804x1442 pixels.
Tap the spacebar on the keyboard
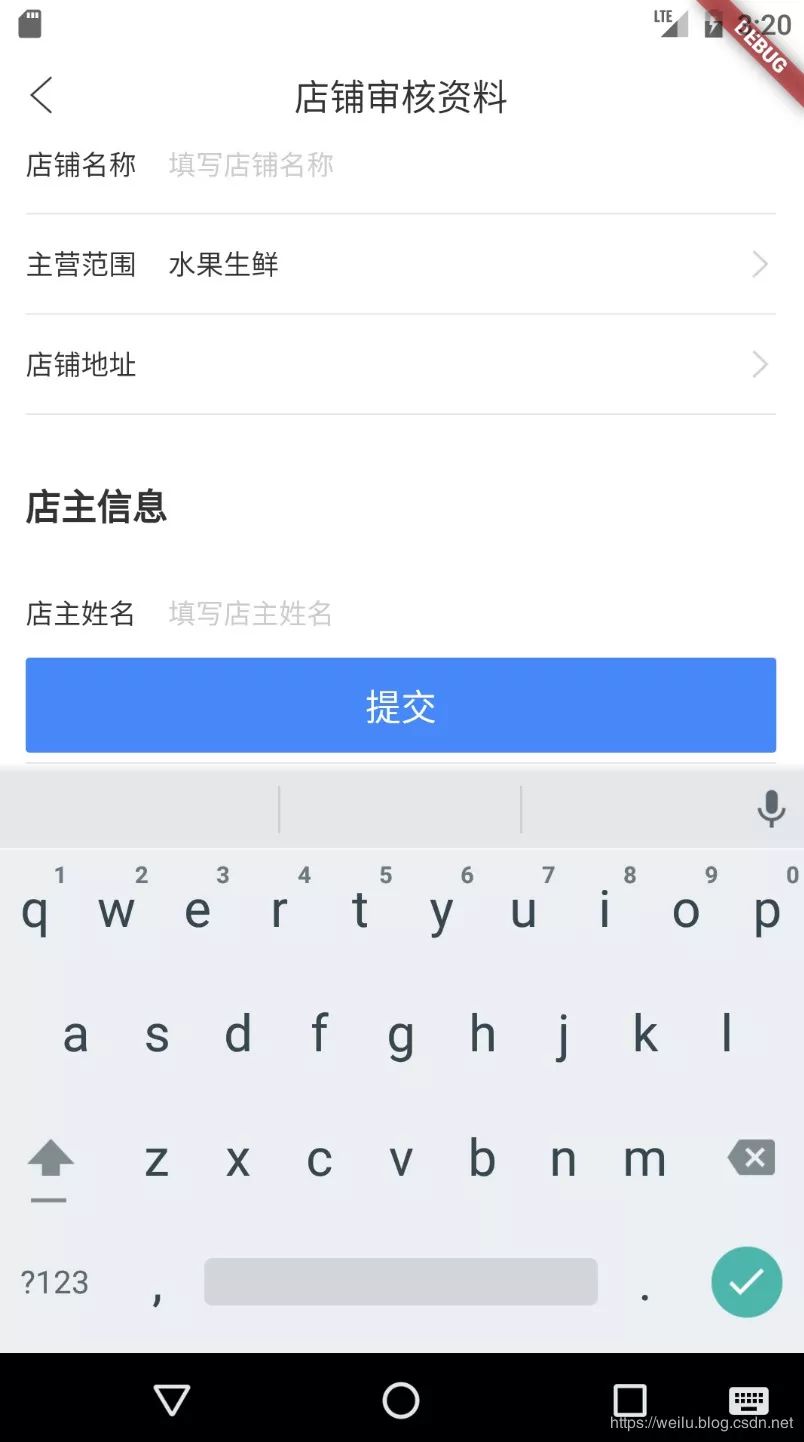point(400,1282)
